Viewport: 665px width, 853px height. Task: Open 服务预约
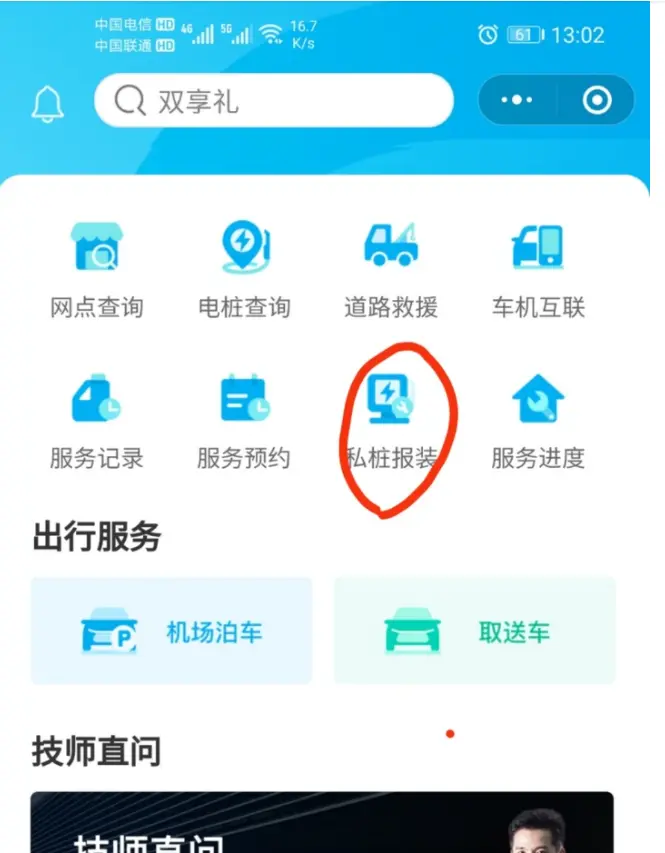point(244,420)
